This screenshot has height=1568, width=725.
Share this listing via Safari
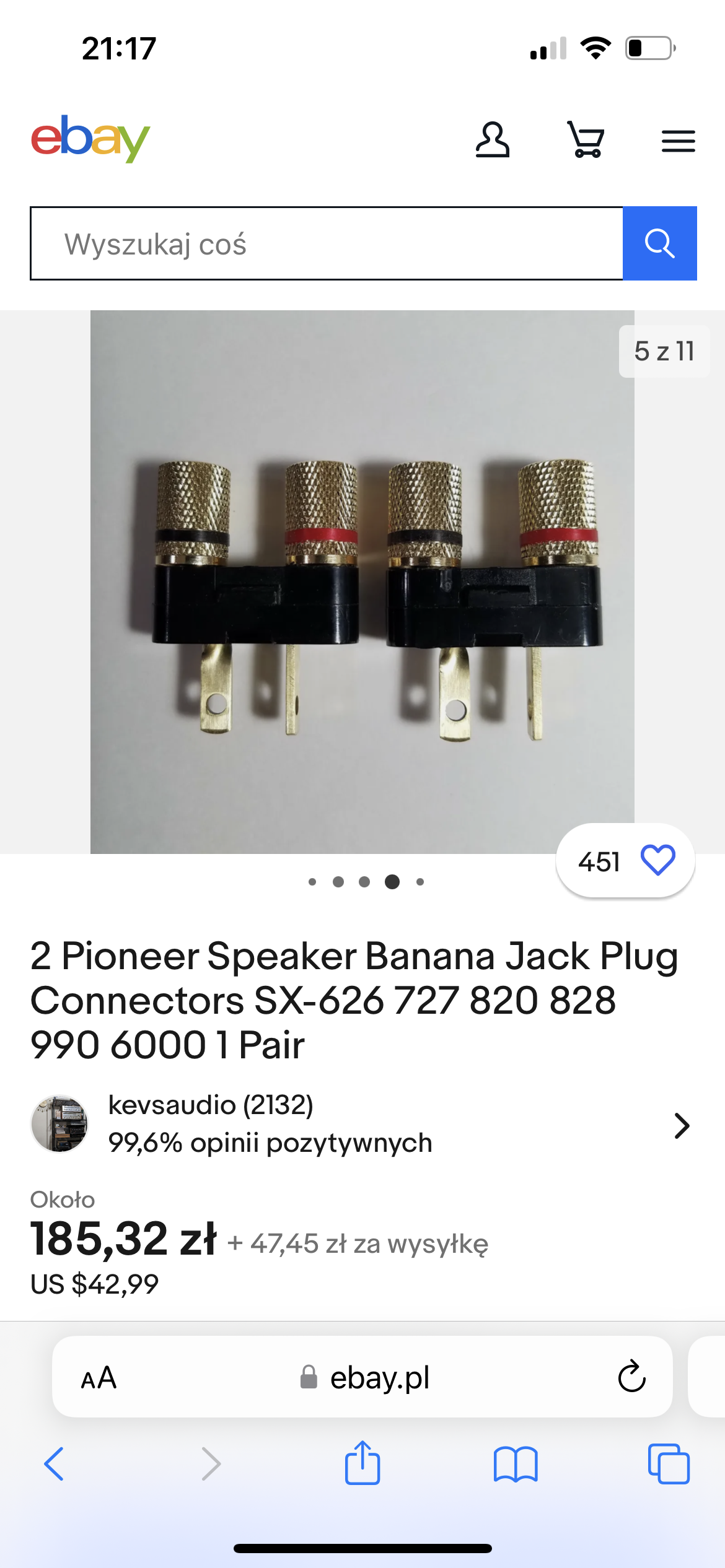[x=362, y=1463]
